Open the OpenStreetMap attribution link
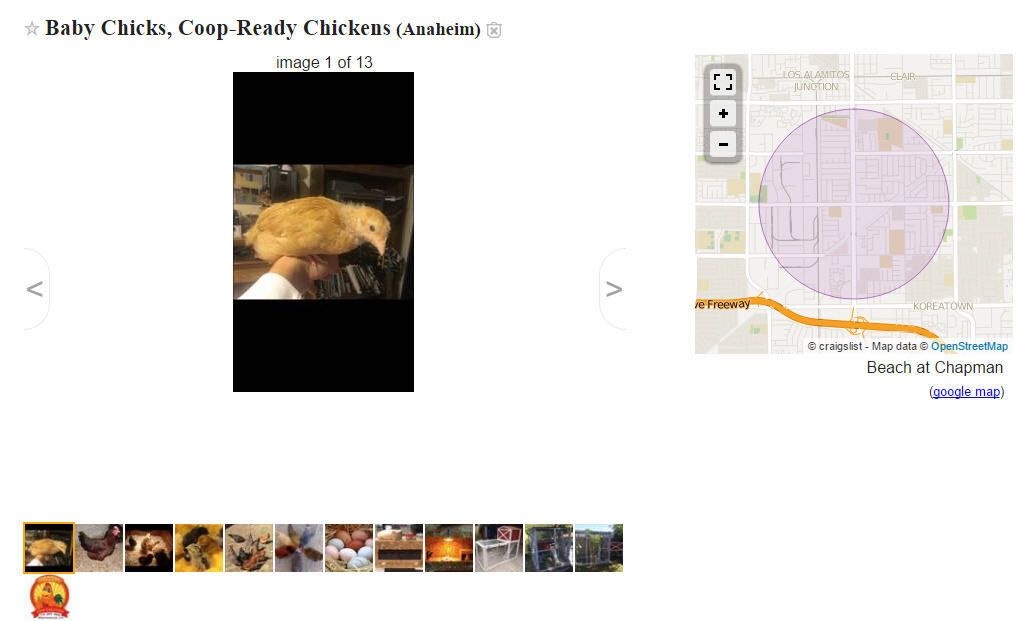Viewport: 1019px width, 621px height. coord(969,346)
